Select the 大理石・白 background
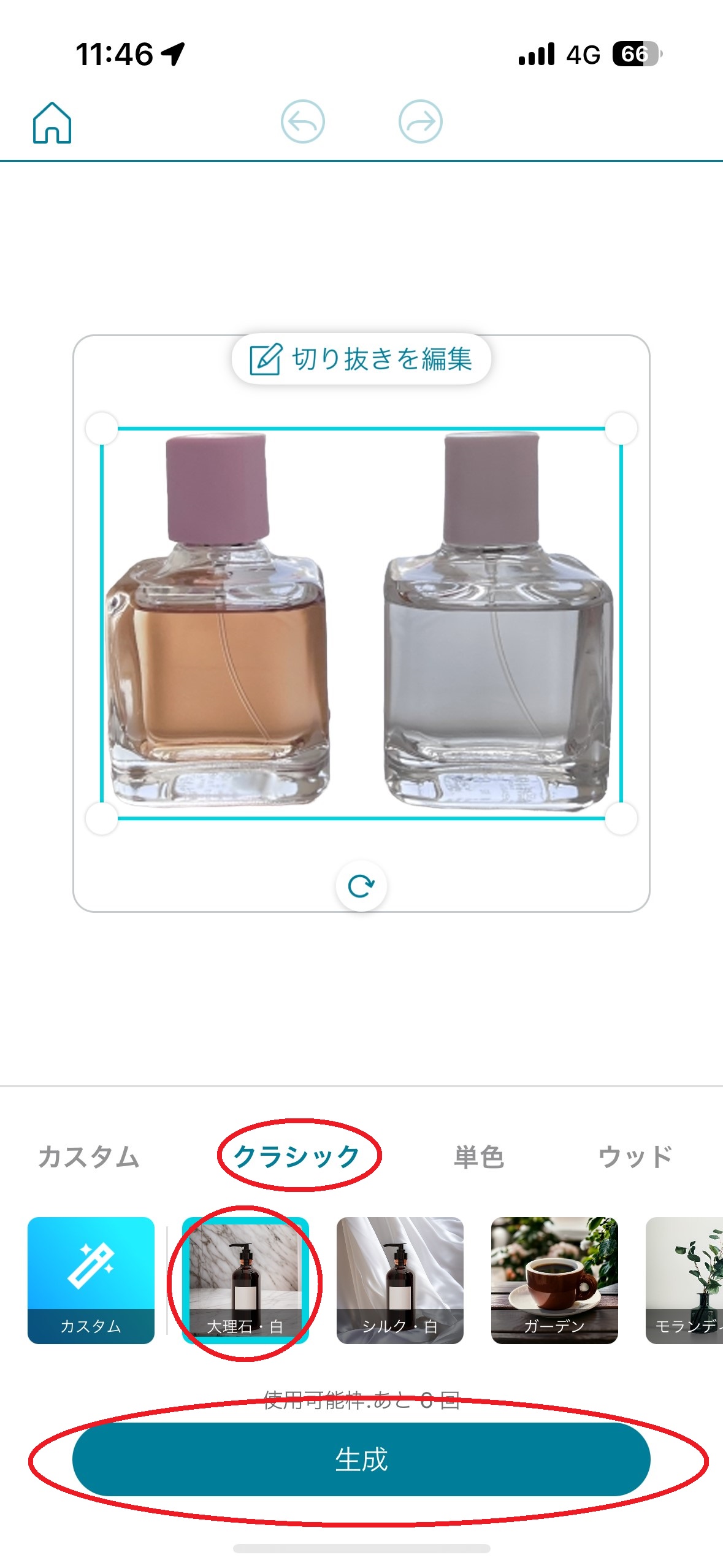723x1568 pixels. click(x=245, y=1280)
